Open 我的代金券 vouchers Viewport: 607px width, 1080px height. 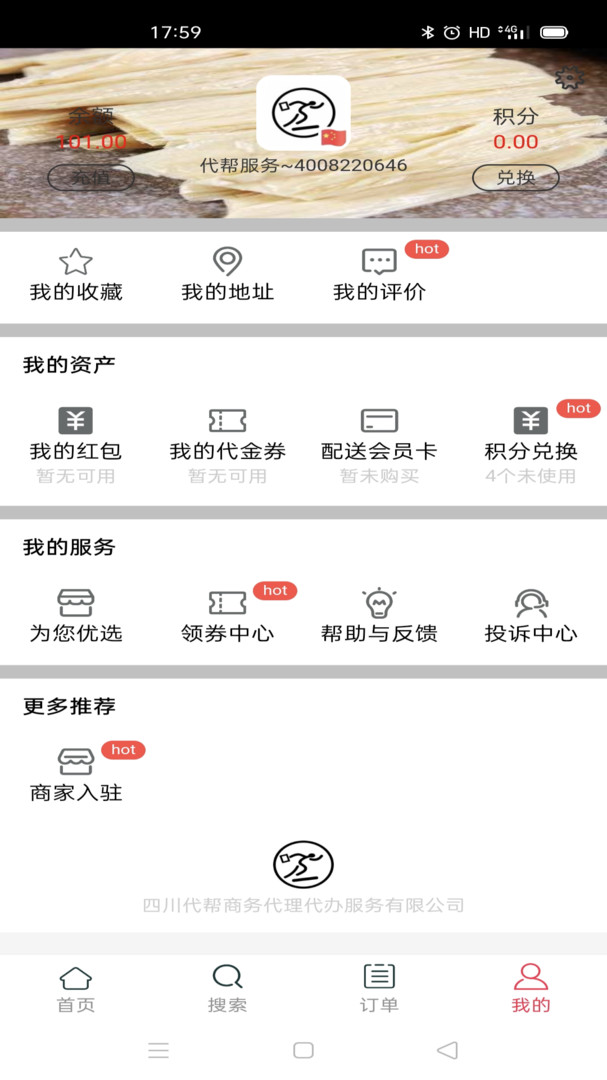[x=227, y=445]
